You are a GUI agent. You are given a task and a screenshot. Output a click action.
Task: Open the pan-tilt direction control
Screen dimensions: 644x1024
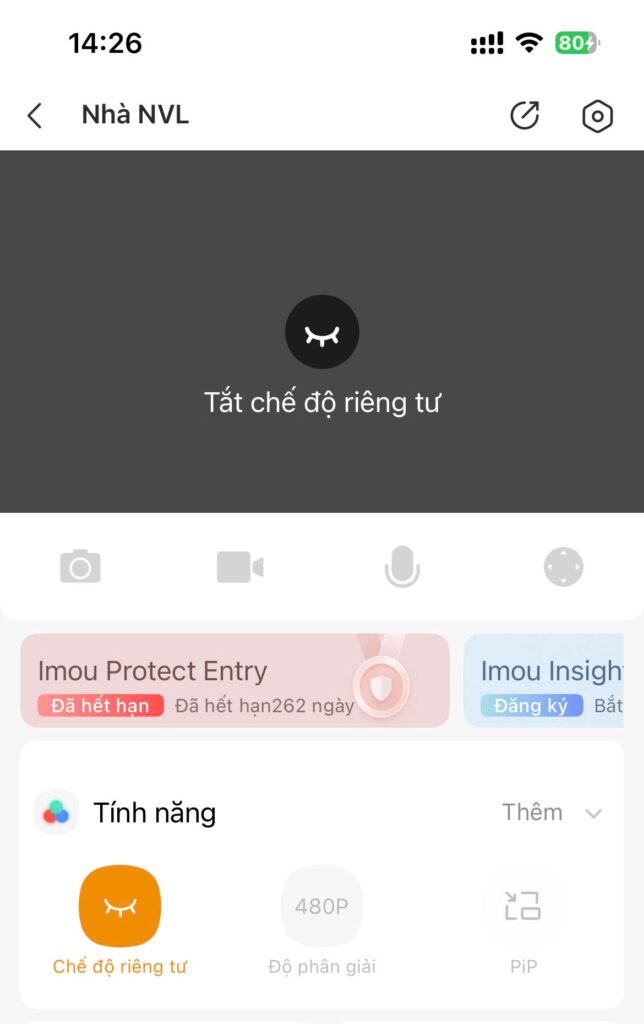point(563,568)
